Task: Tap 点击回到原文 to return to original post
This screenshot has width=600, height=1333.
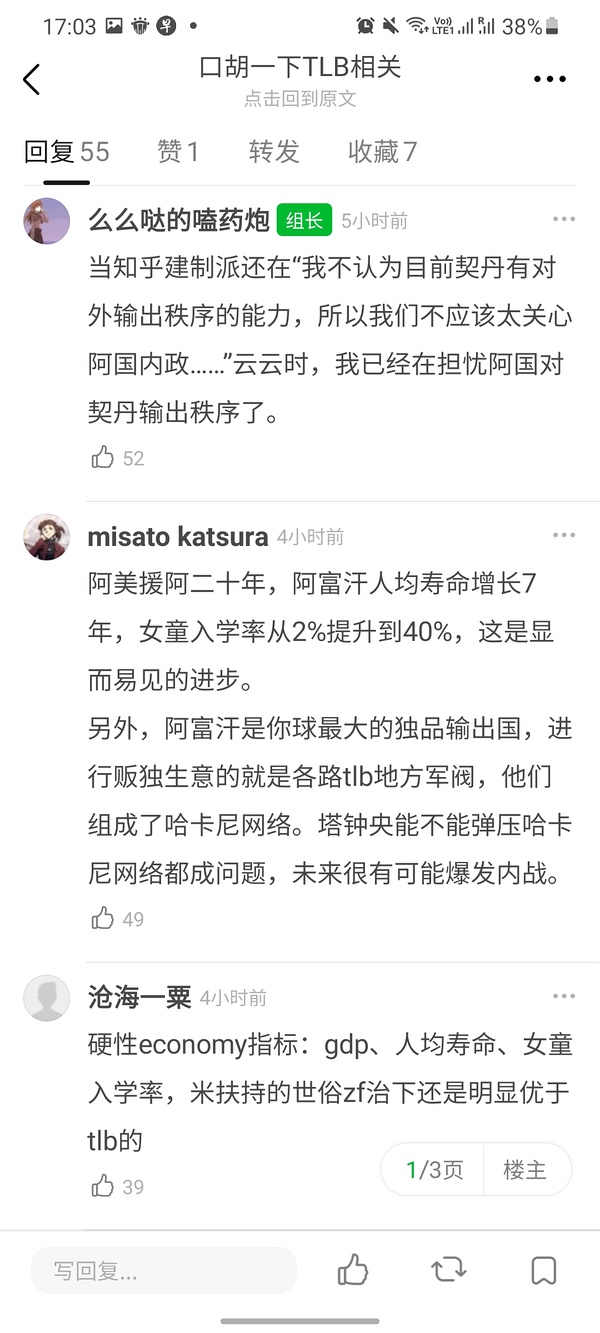Action: 300,99
